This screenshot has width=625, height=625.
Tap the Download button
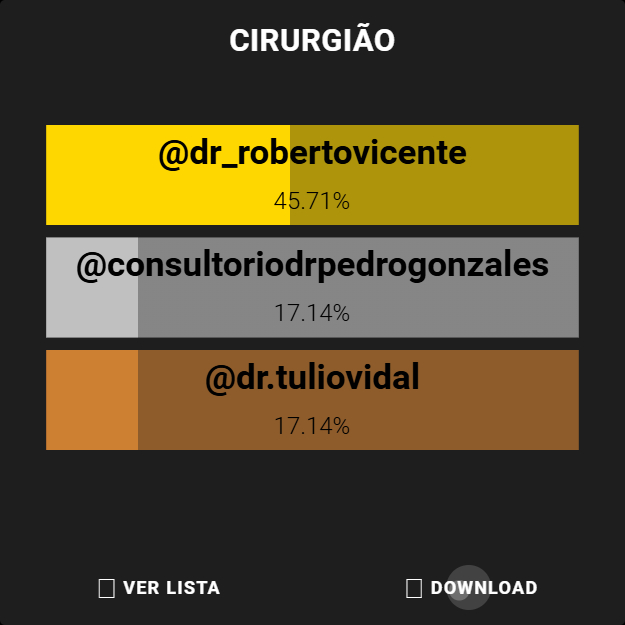[472, 588]
